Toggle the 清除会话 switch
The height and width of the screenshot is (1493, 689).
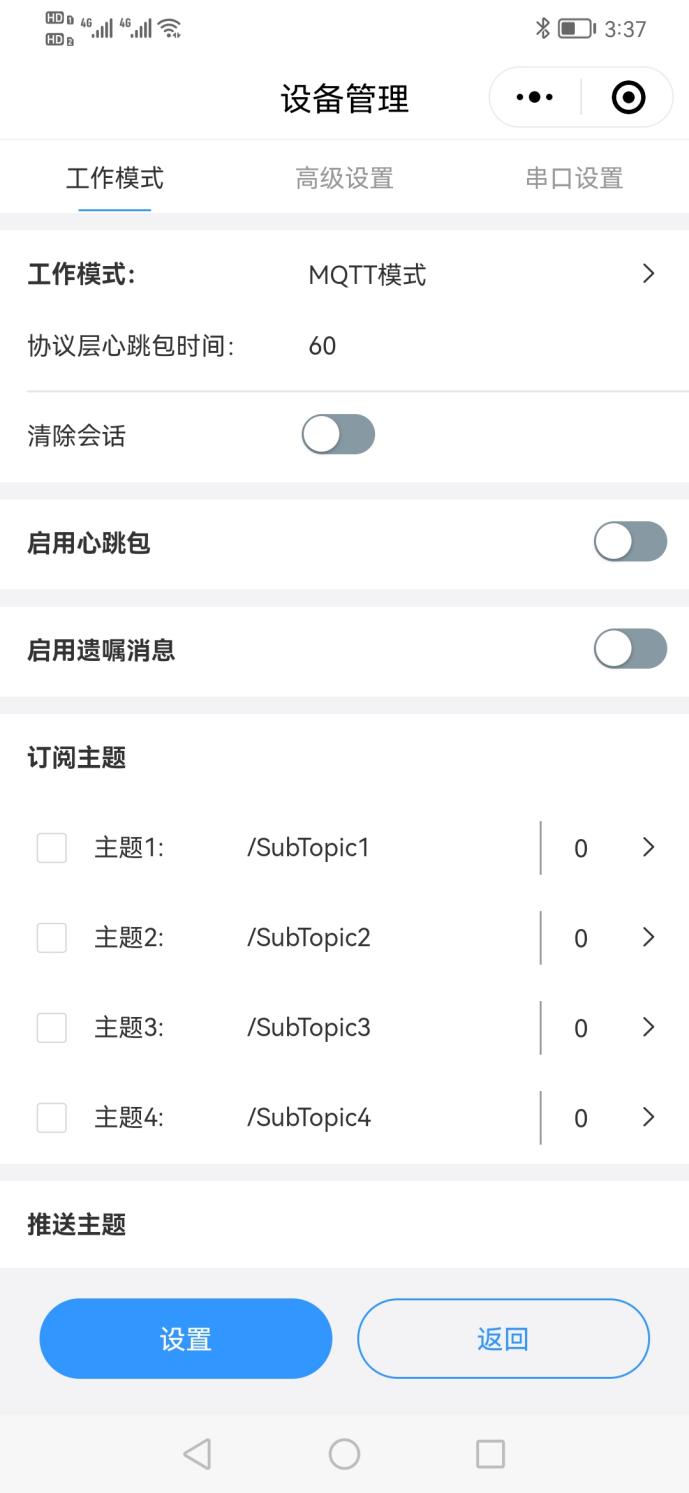[338, 435]
